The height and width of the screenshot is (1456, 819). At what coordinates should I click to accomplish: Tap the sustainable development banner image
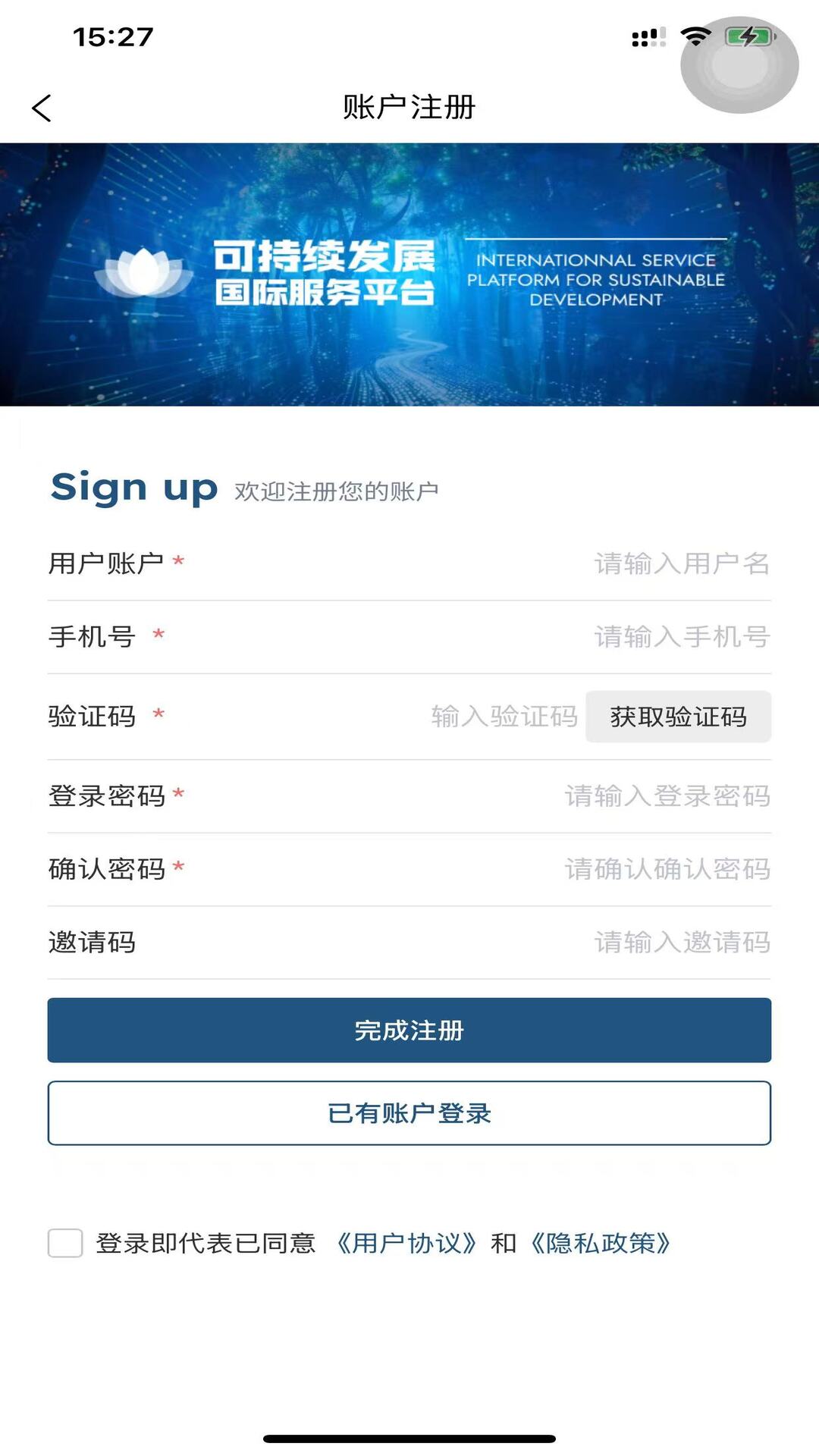click(409, 275)
